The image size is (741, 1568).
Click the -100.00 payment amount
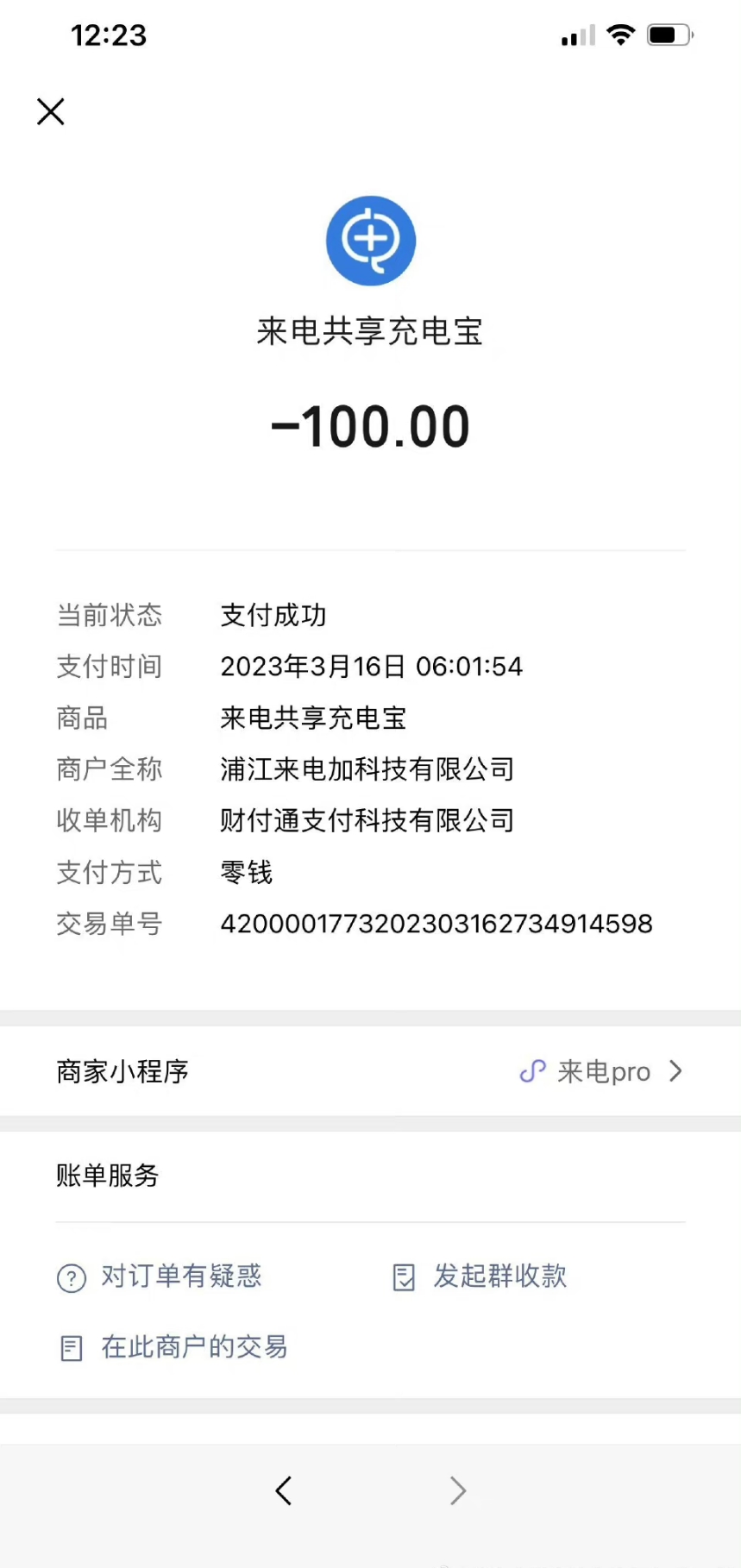[x=370, y=424]
